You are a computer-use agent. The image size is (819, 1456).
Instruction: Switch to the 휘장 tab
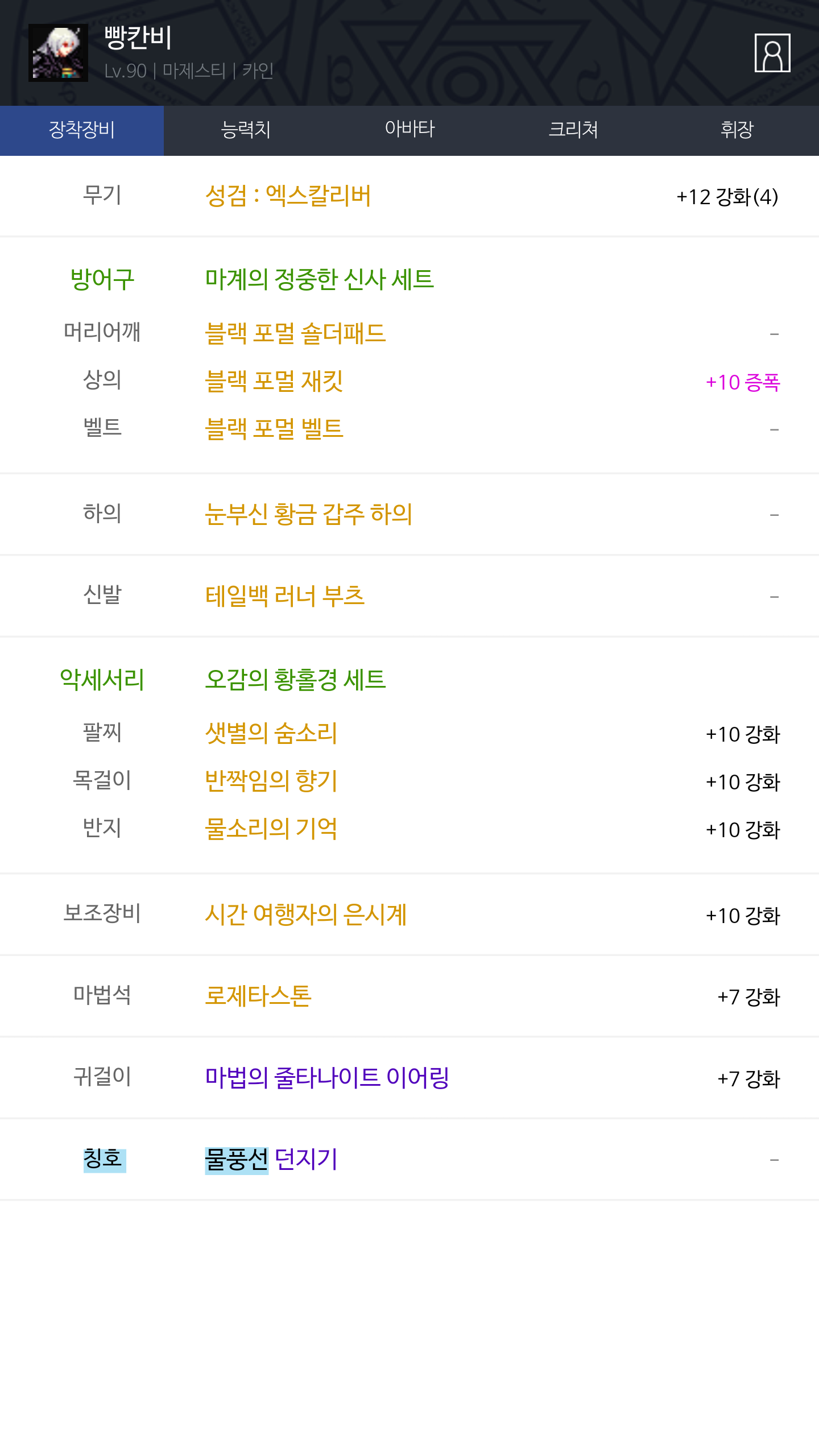tap(737, 130)
